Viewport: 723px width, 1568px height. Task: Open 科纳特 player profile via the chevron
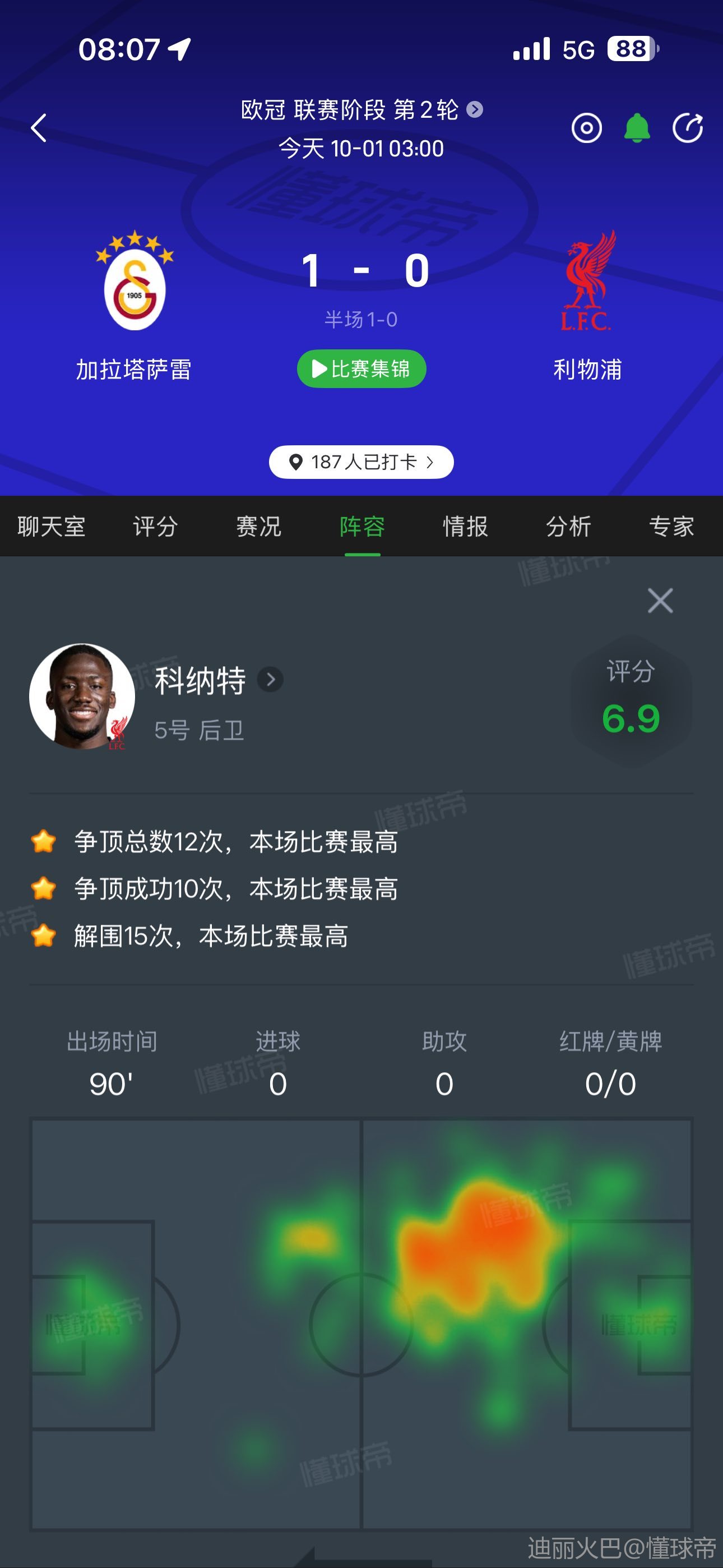click(270, 679)
